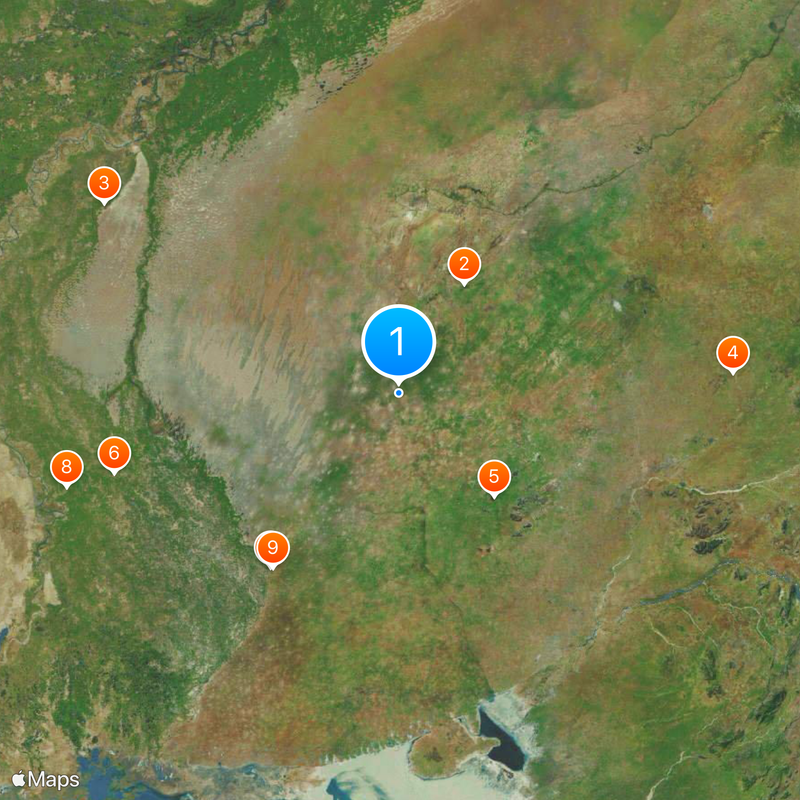Image resolution: width=800 pixels, height=800 pixels.
Task: Tap the orange pin labeled 5
Action: [494, 476]
